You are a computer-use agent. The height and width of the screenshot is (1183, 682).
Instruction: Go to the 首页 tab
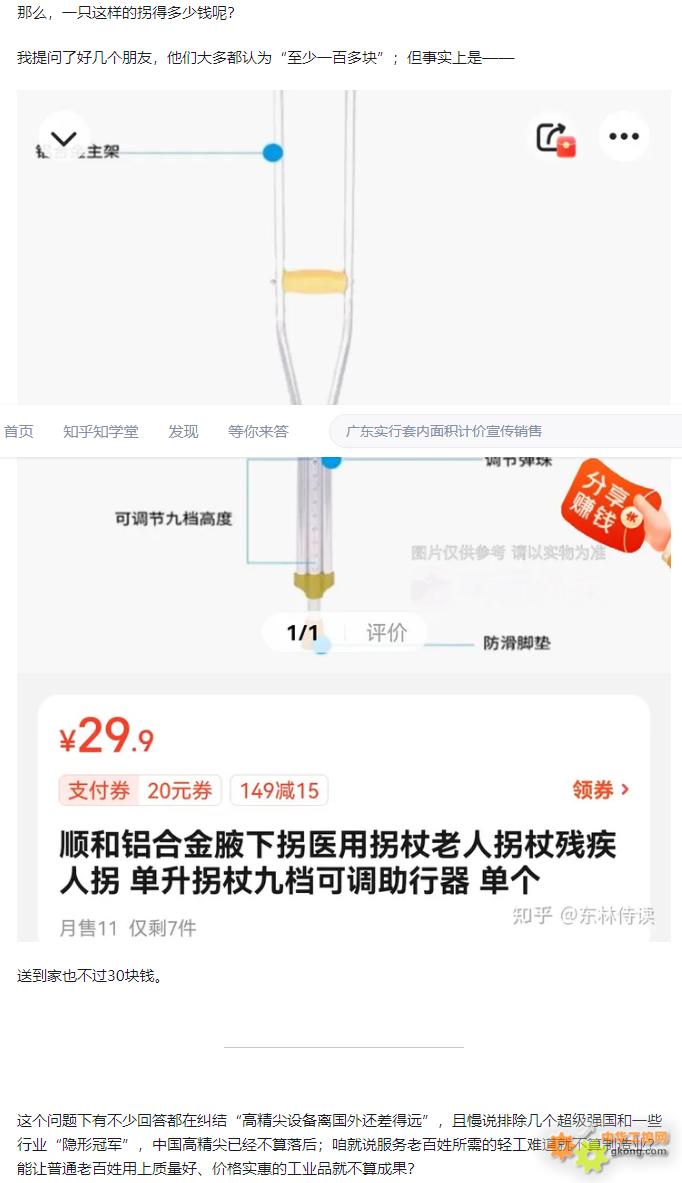(x=19, y=432)
